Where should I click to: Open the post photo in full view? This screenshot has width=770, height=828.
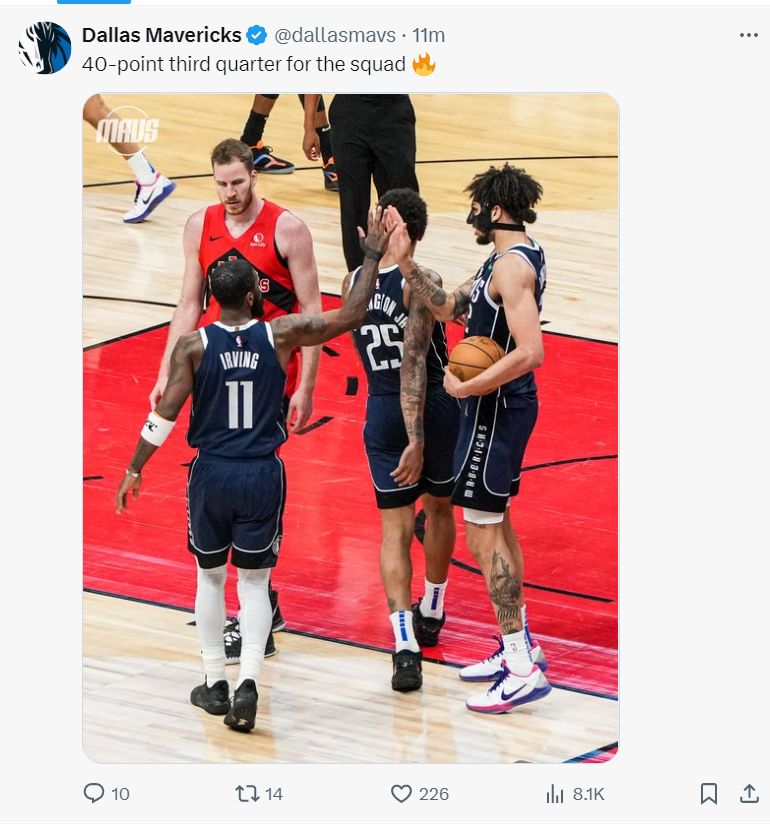(x=350, y=428)
